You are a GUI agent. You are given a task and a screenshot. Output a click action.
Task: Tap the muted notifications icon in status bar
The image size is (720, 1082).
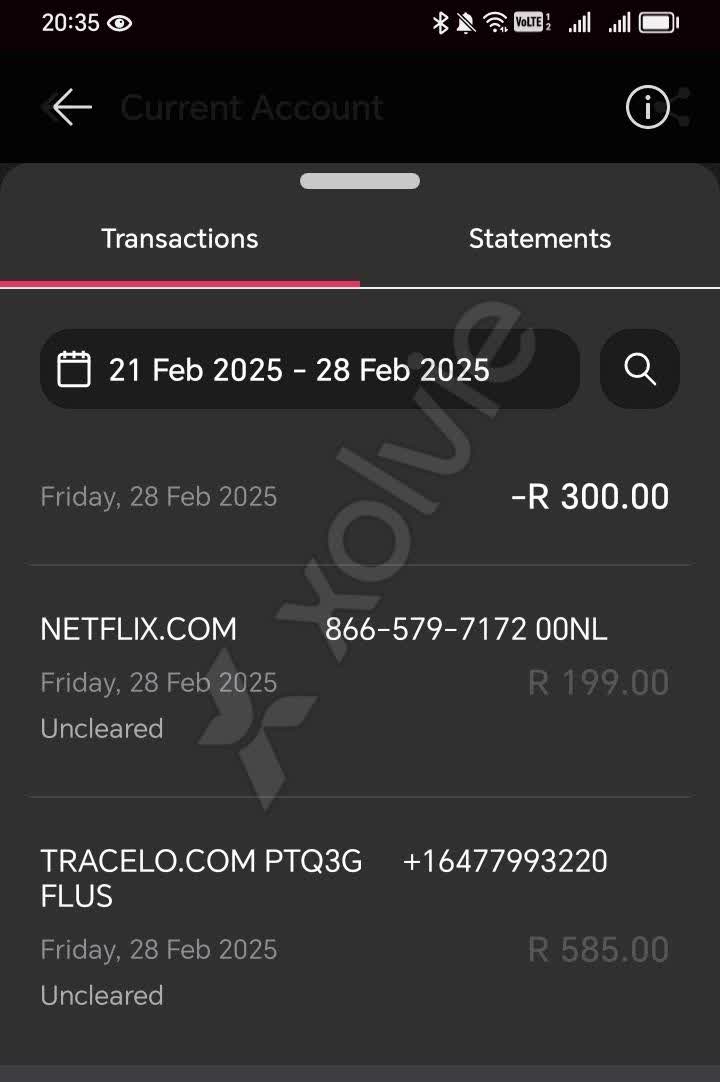tap(466, 20)
